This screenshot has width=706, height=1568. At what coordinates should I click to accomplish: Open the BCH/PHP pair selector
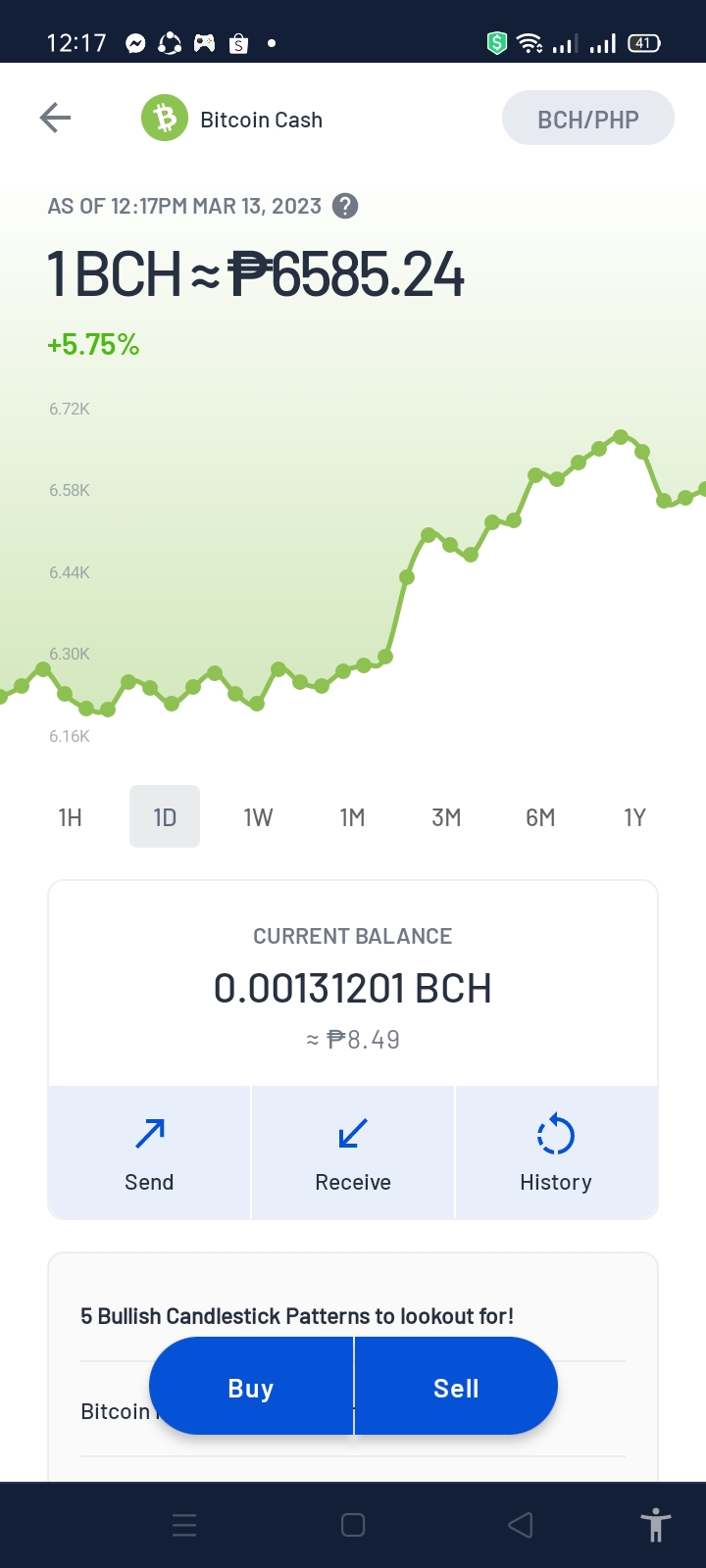click(x=588, y=119)
